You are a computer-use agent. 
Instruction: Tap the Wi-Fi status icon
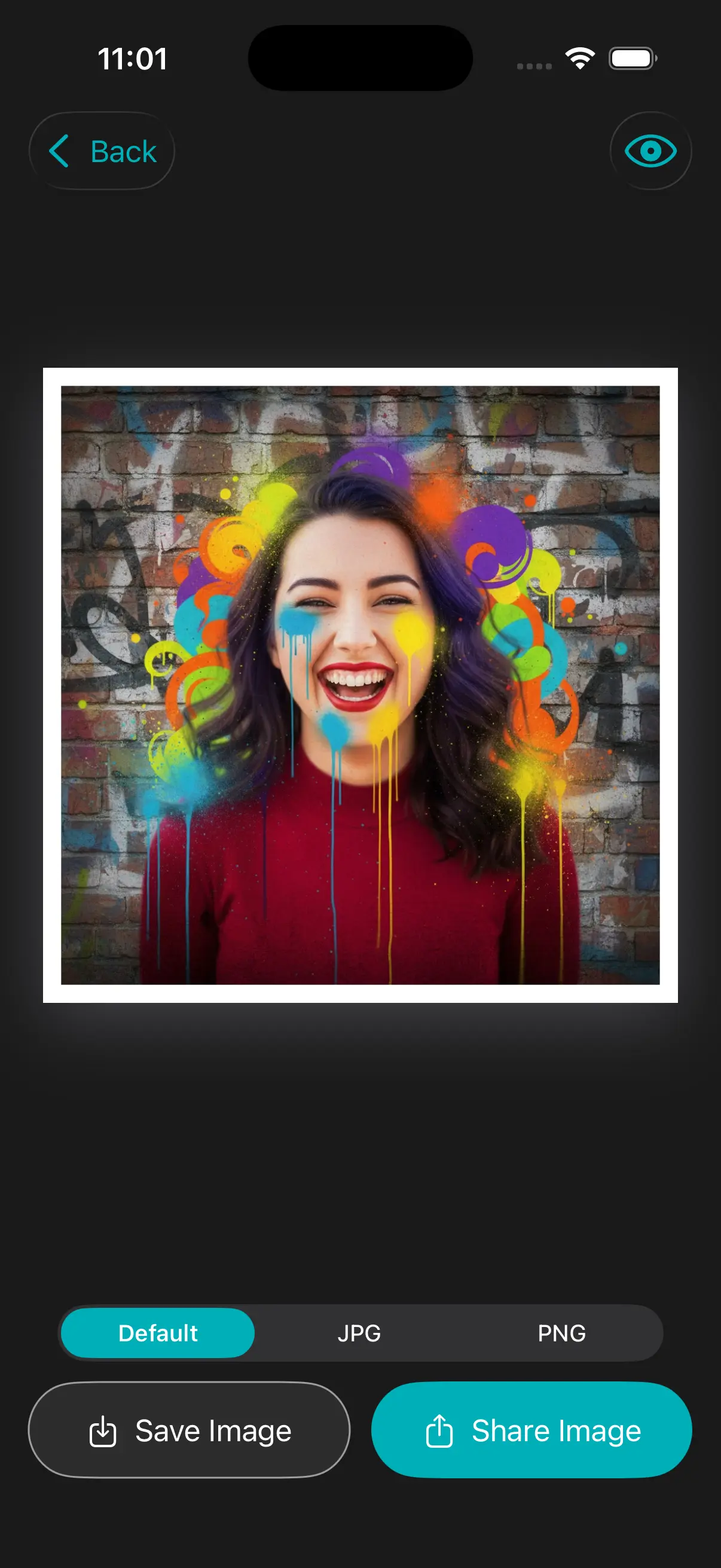pyautogui.click(x=578, y=57)
